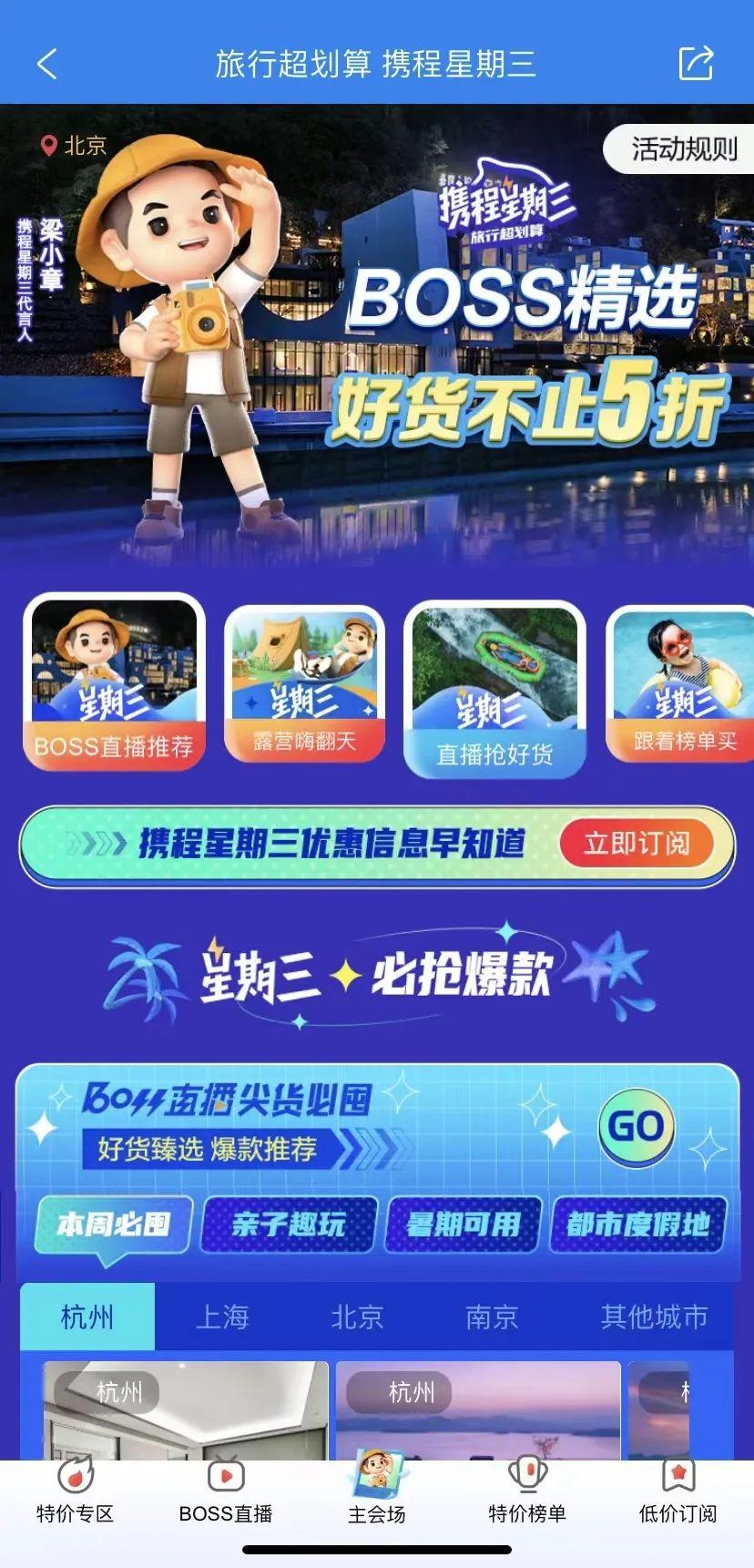Open the 特价榜单 bottom tab
The height and width of the screenshot is (1568, 754).
pyautogui.click(x=527, y=1492)
